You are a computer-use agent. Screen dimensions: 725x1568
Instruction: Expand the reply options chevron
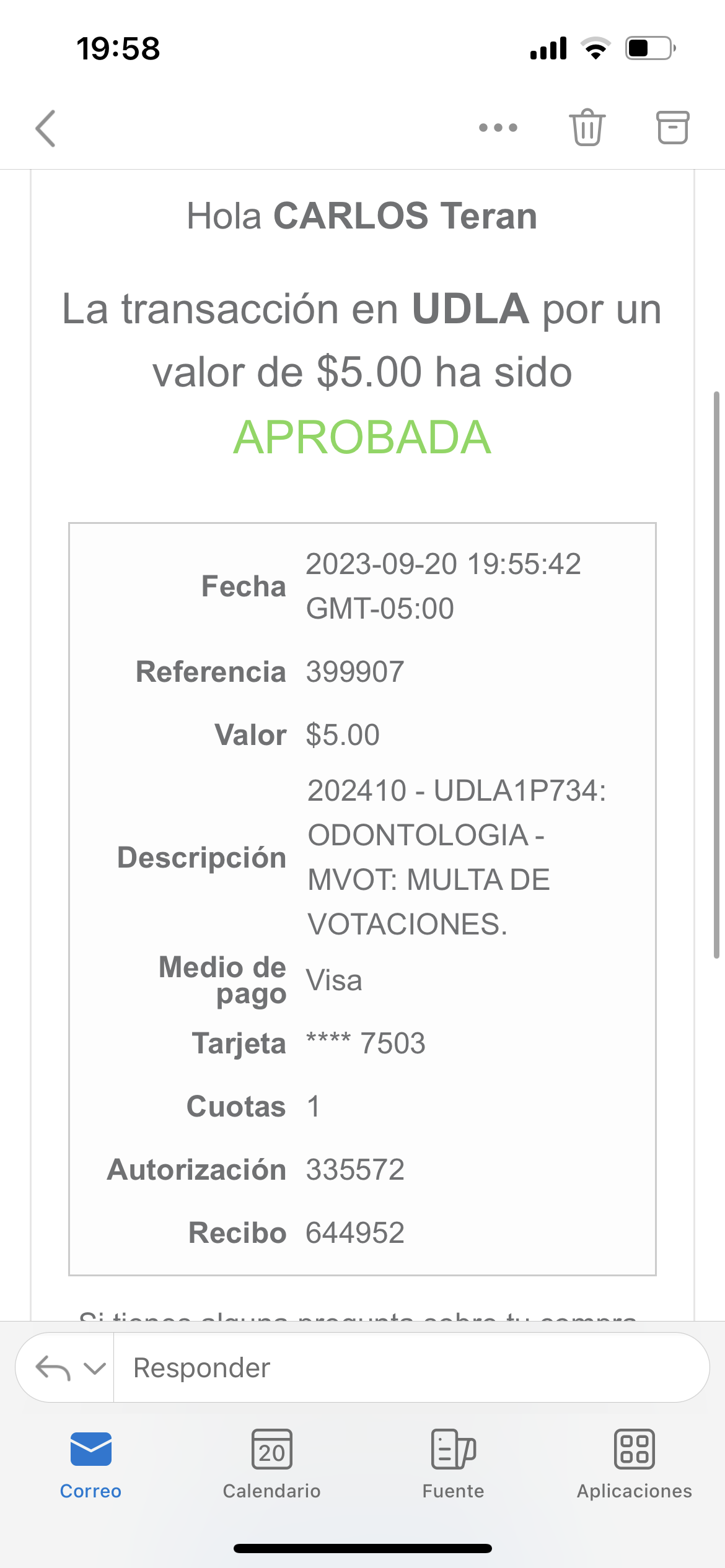coord(95,1368)
